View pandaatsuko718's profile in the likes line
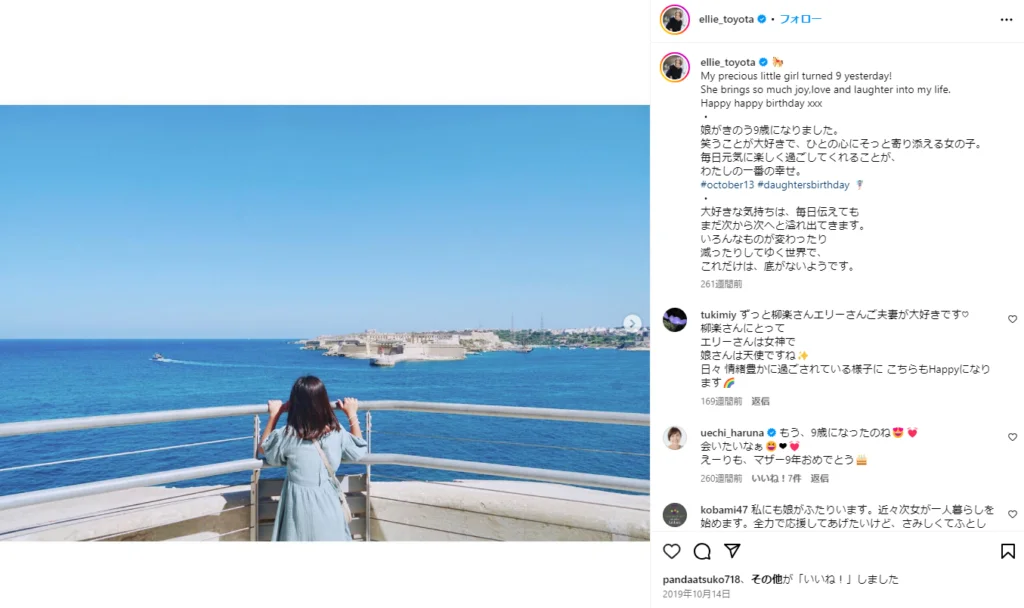Viewport: 1024px width, 608px height. click(702, 579)
